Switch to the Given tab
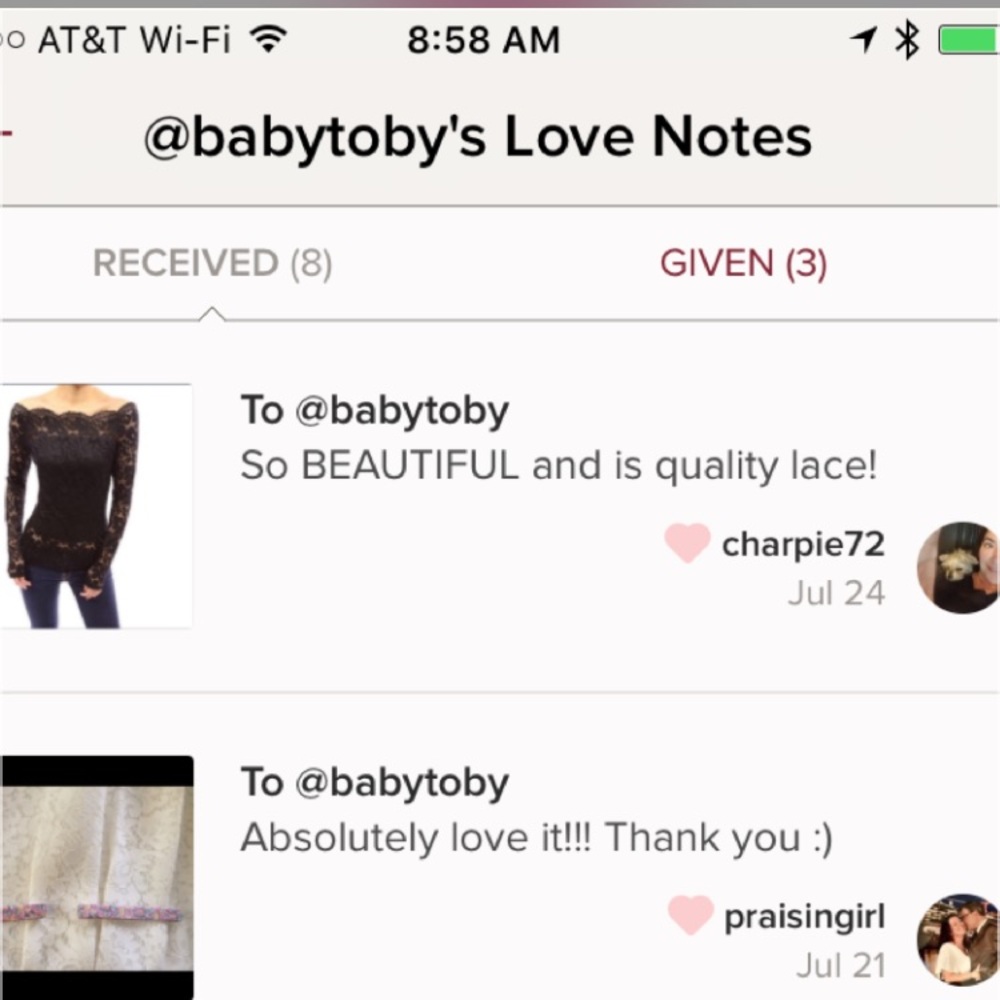This screenshot has height=1000, width=1000. [743, 264]
